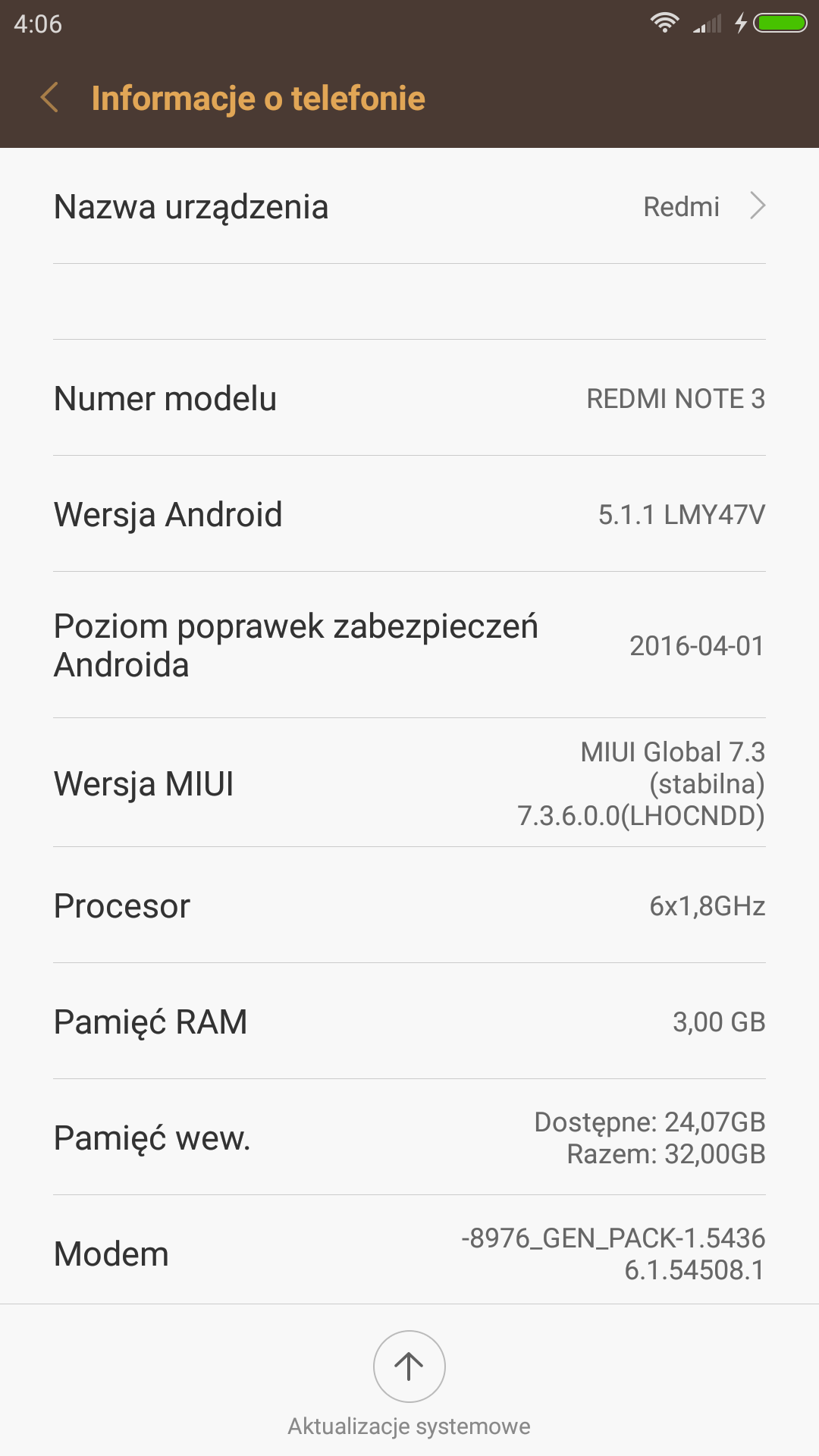Open the Nazwa urządzenia setting
The height and width of the screenshot is (1456, 819).
click(409, 206)
